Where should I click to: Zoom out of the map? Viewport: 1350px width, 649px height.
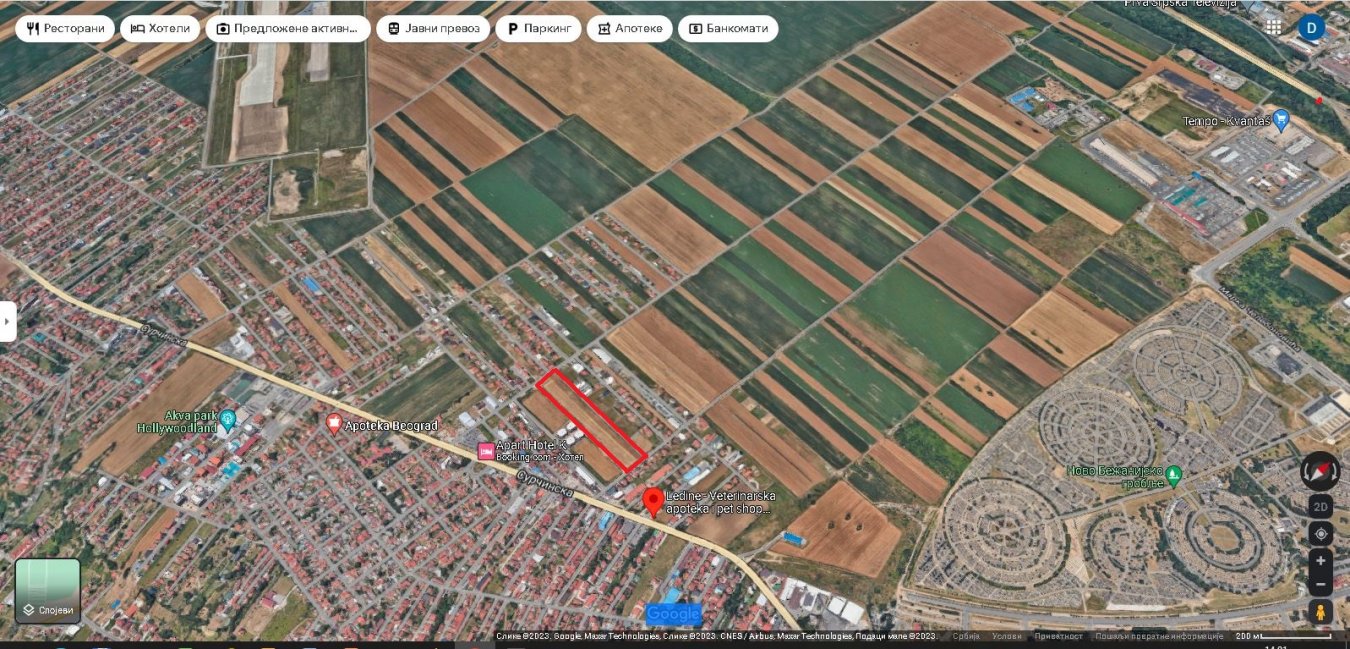pyautogui.click(x=1320, y=584)
